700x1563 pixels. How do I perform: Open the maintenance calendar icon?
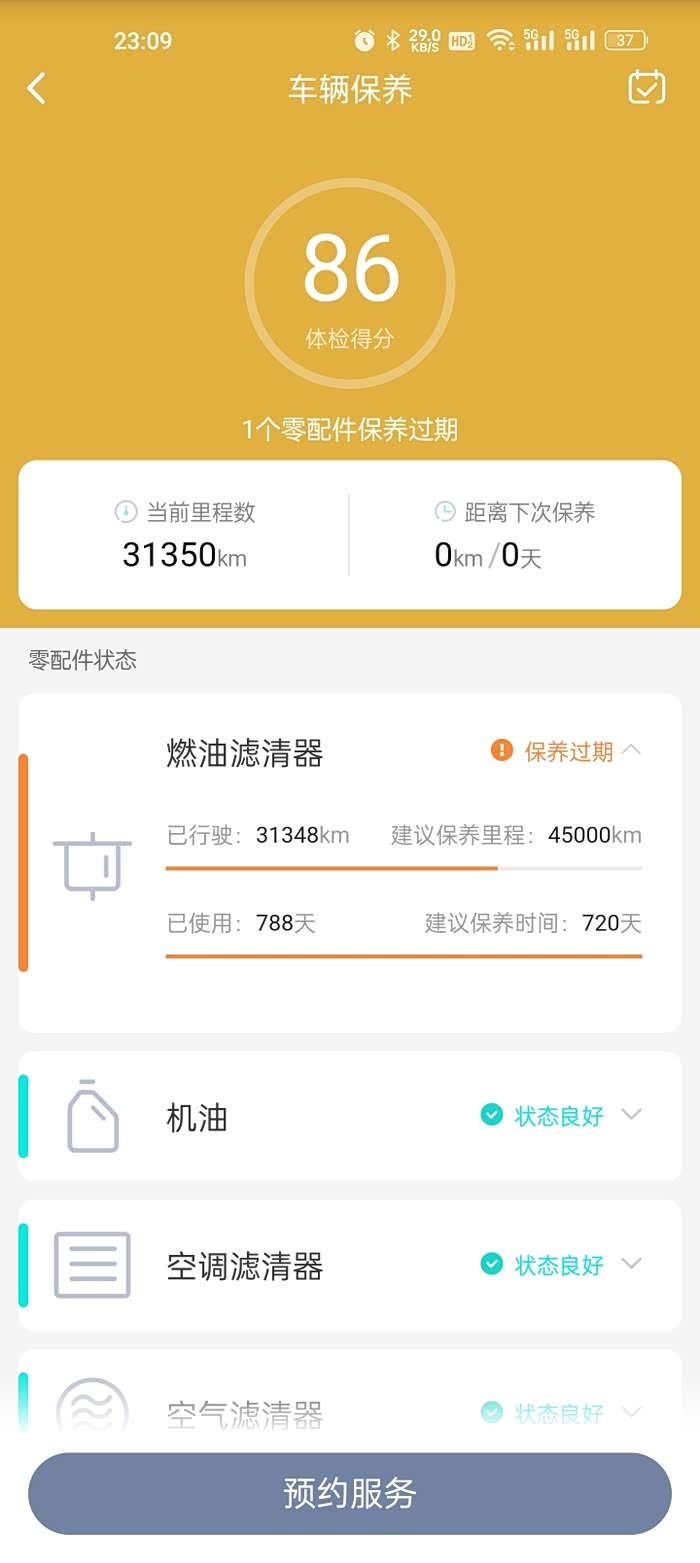646,88
